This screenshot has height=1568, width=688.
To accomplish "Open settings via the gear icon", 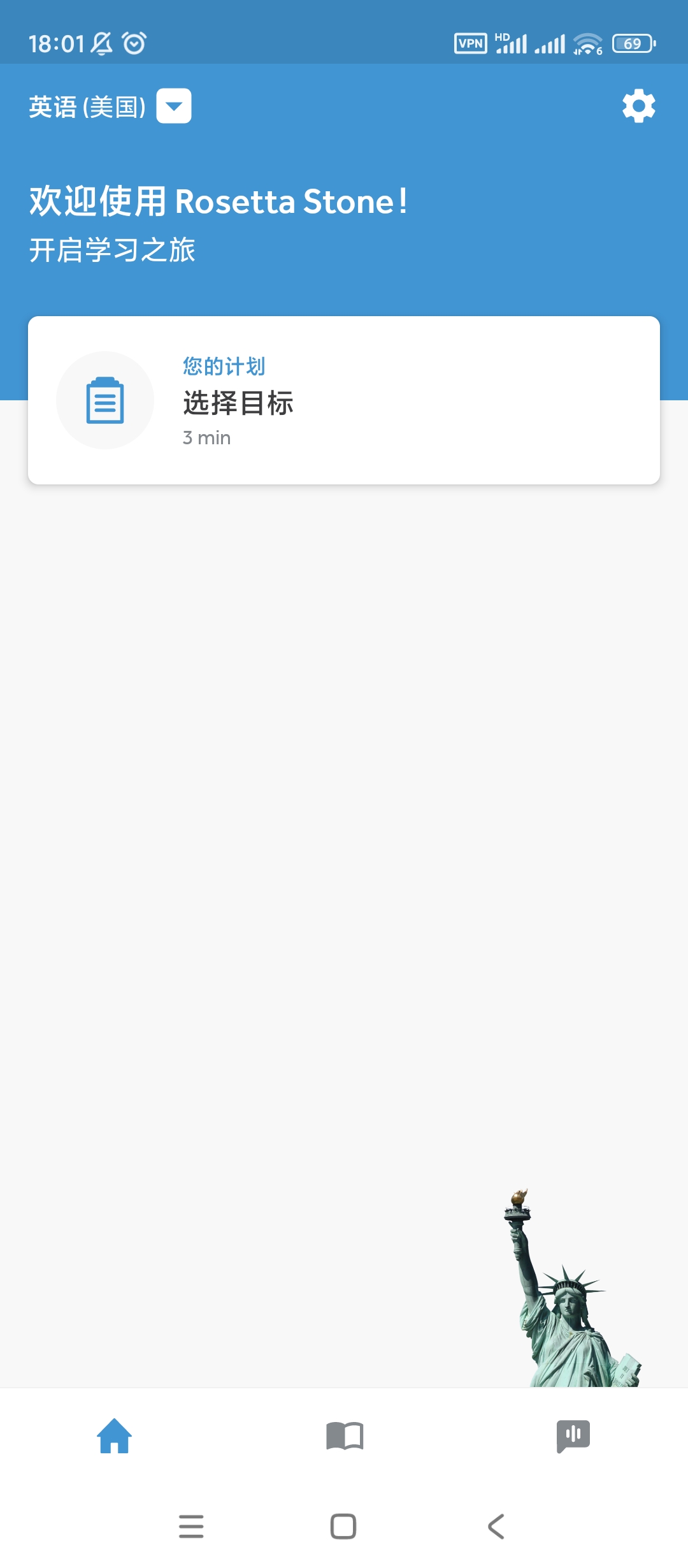I will pyautogui.click(x=638, y=106).
